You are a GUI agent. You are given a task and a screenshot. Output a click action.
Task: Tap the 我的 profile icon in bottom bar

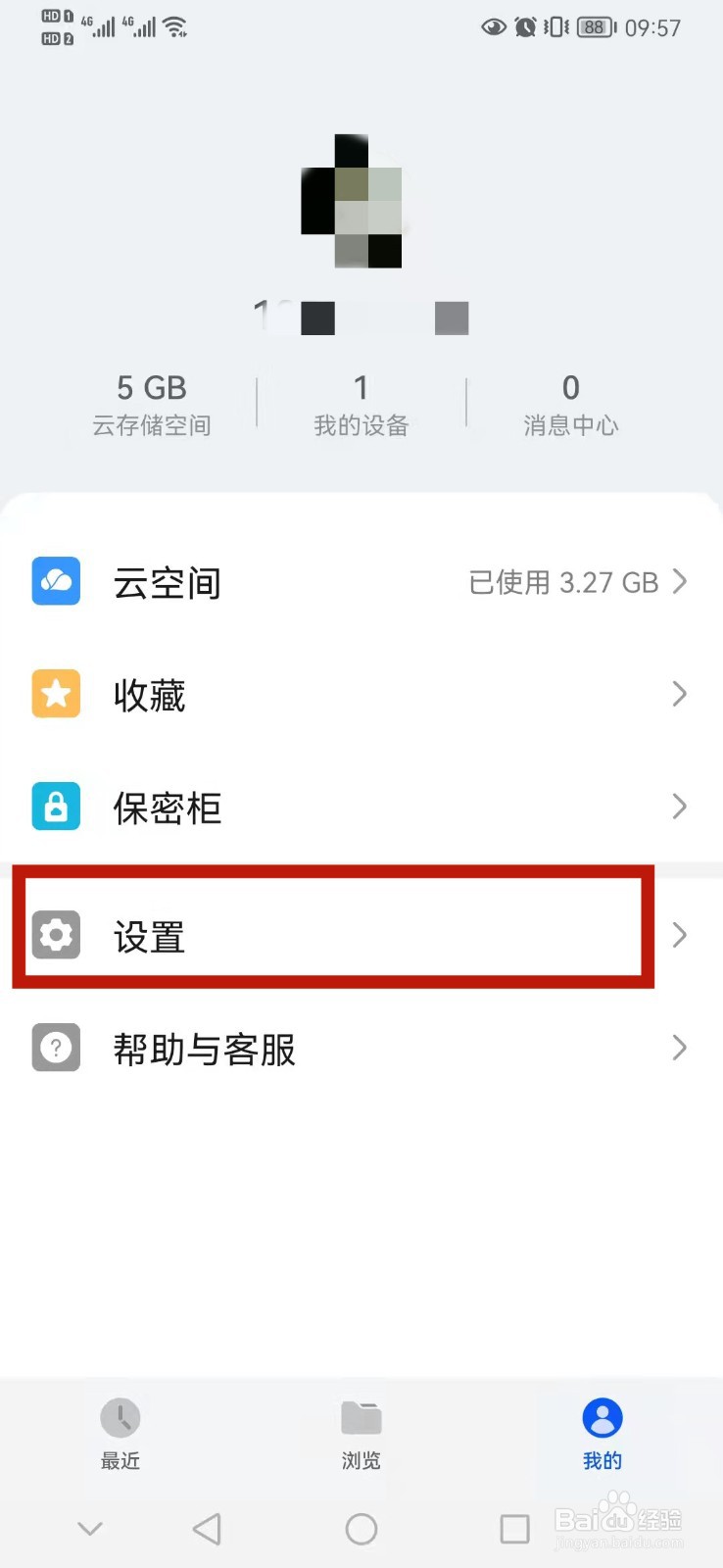click(602, 1418)
